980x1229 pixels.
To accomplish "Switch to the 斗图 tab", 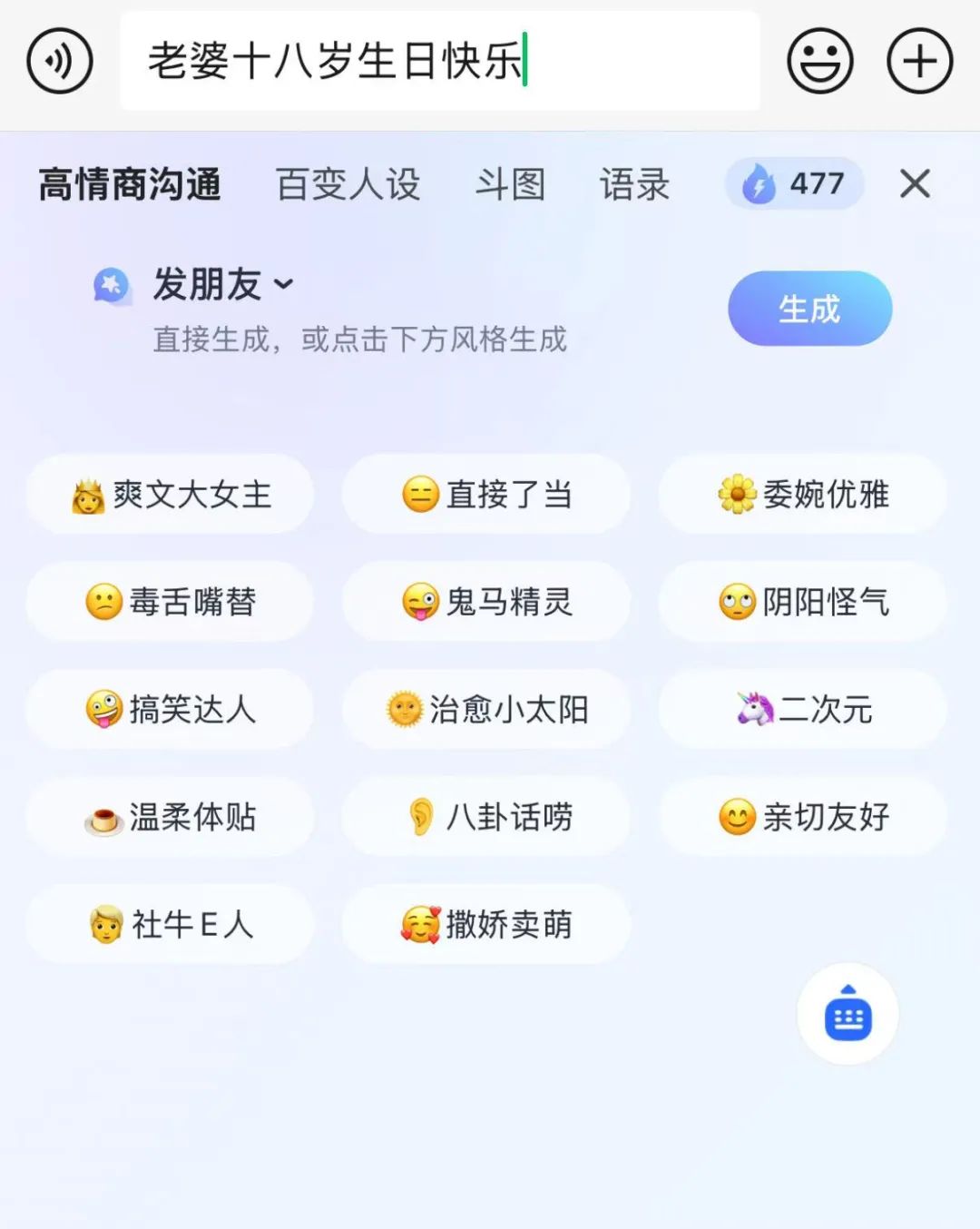I will click(509, 184).
